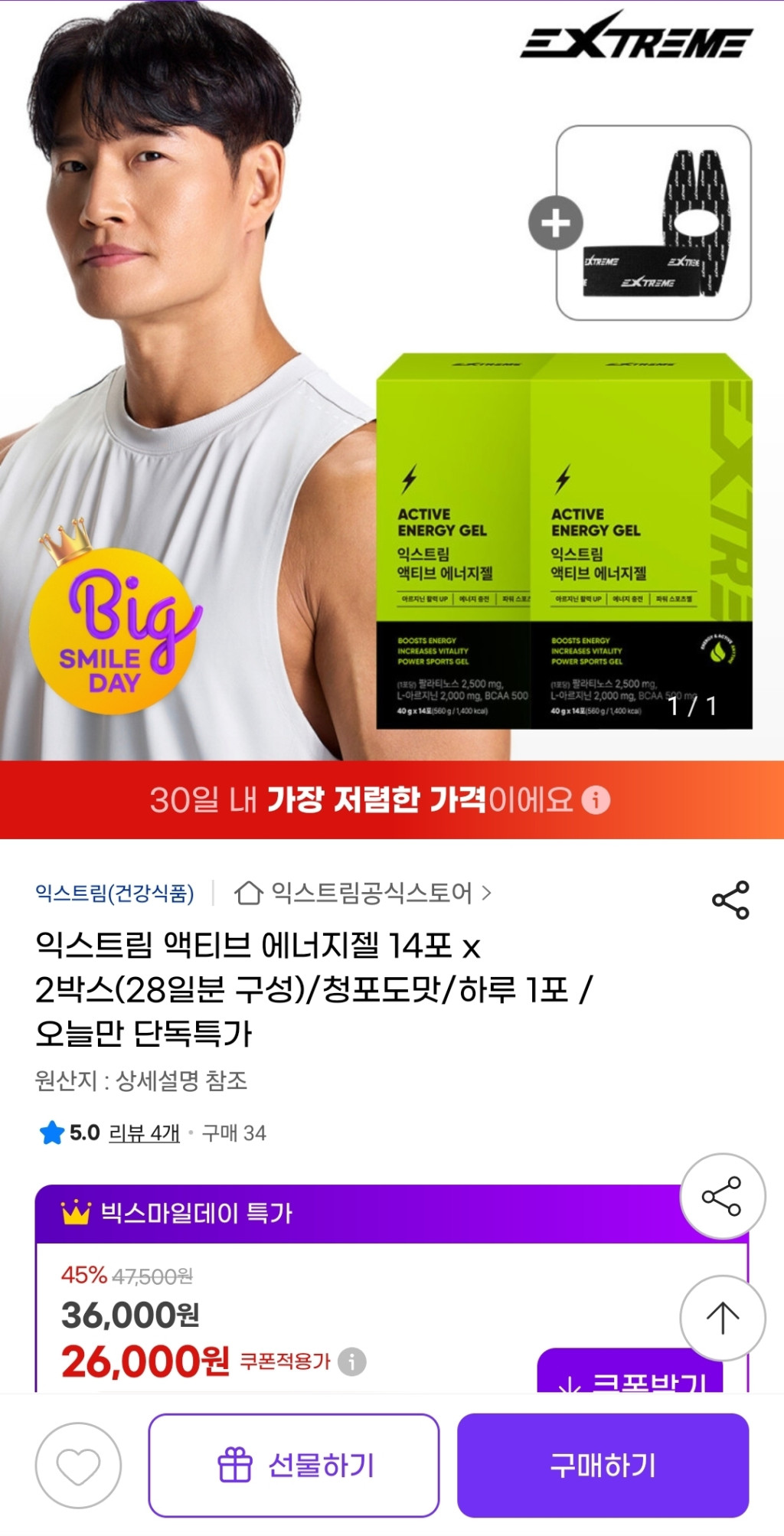784x1536 pixels.
Task: Tap the floating round share button
Action: coord(722,1196)
